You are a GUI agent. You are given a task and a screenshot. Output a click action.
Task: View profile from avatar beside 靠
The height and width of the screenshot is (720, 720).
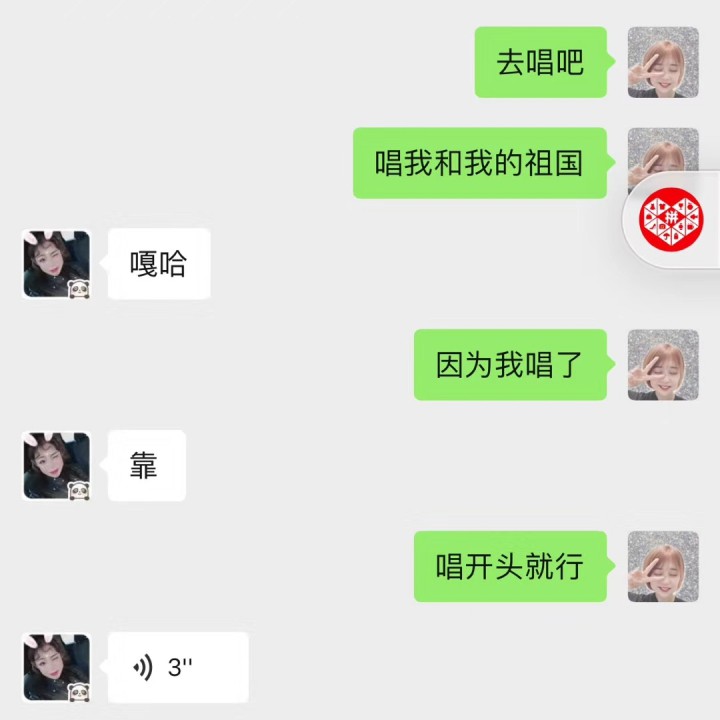point(57,466)
